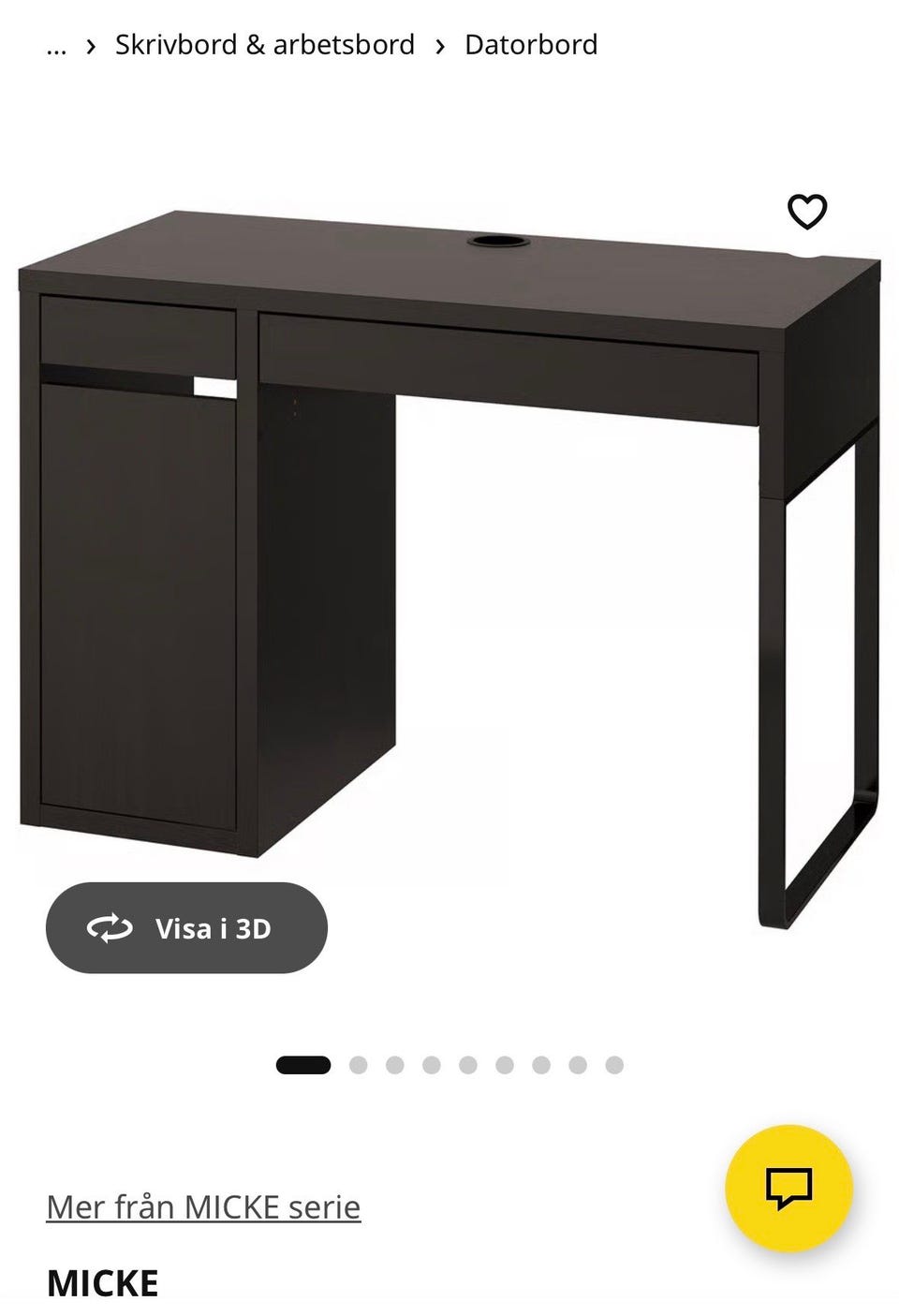This screenshot has width=899, height=1316.
Task: Expand the collapsed breadcrumb ellipsis
Action: point(56,46)
